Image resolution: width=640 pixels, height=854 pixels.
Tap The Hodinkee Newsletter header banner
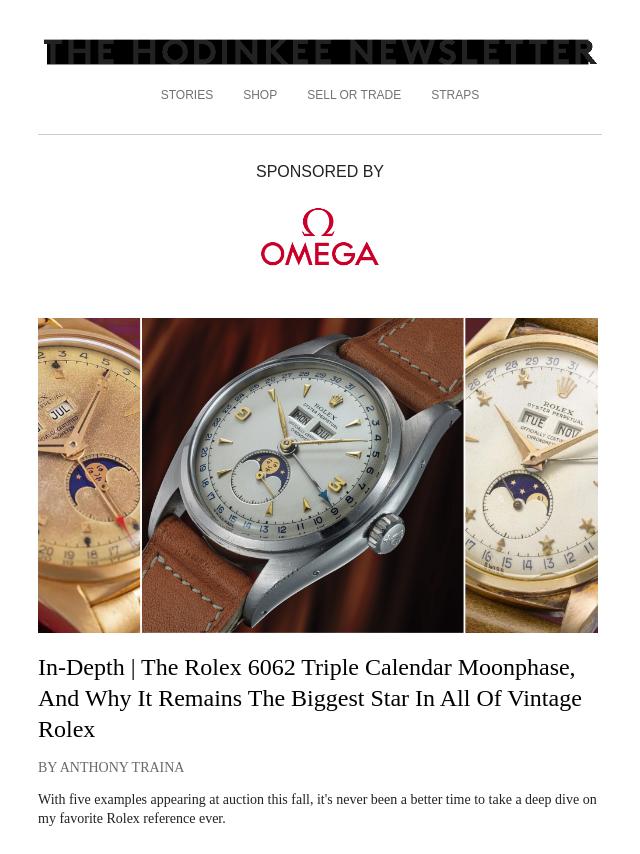pos(320,52)
